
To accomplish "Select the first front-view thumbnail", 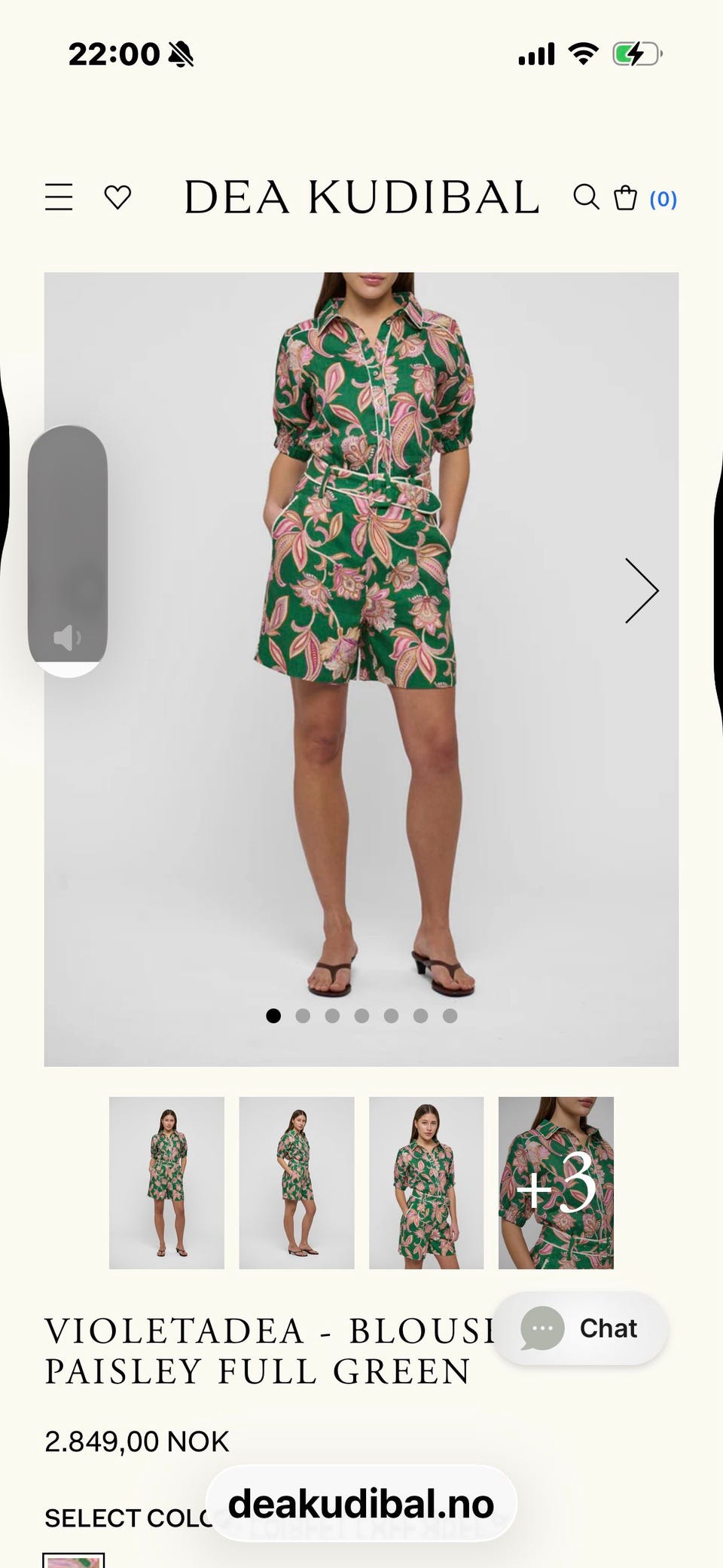I will [x=166, y=1183].
